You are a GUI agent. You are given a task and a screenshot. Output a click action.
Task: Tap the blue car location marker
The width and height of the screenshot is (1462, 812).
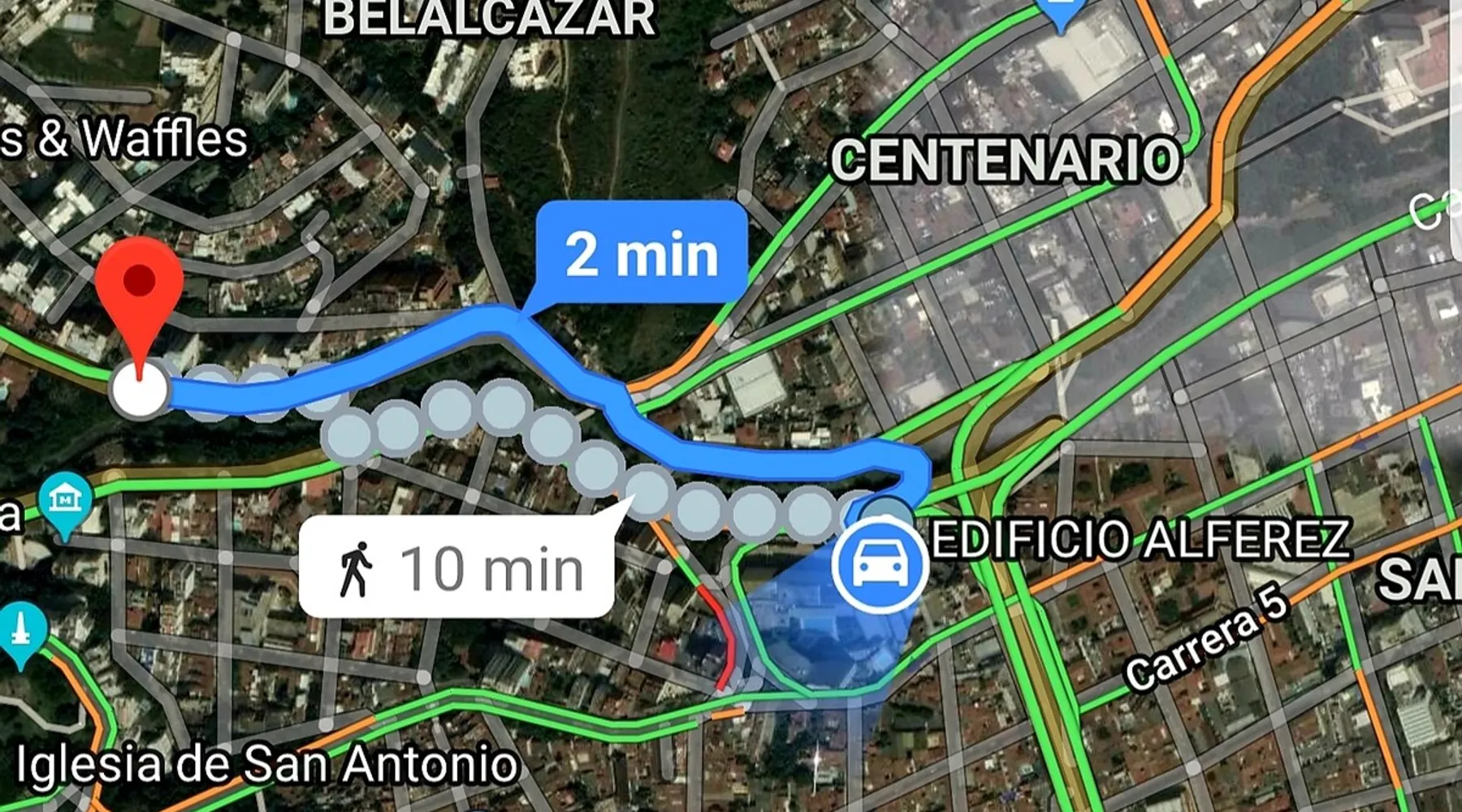(880, 563)
